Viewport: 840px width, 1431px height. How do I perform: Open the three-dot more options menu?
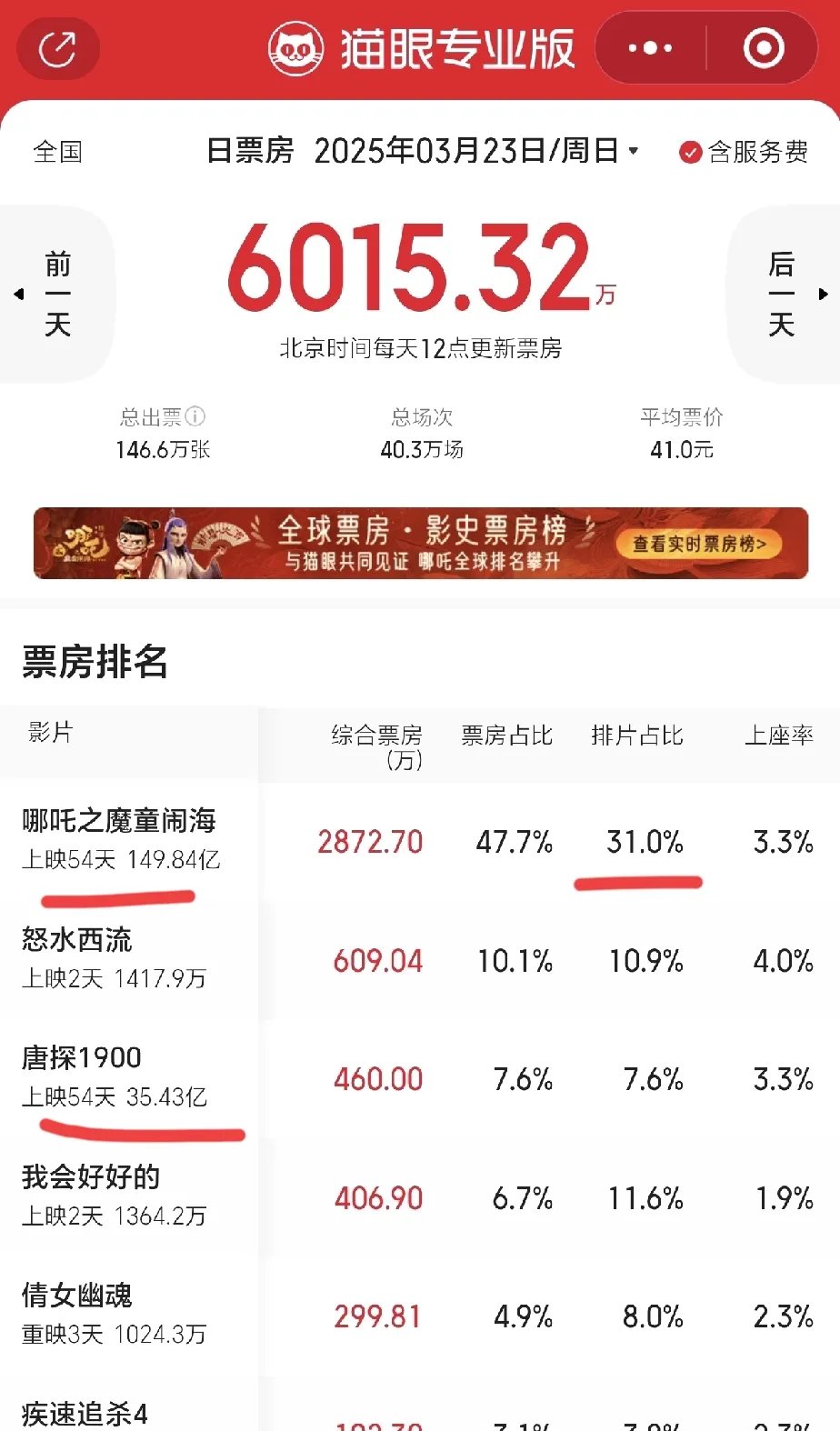650,47
